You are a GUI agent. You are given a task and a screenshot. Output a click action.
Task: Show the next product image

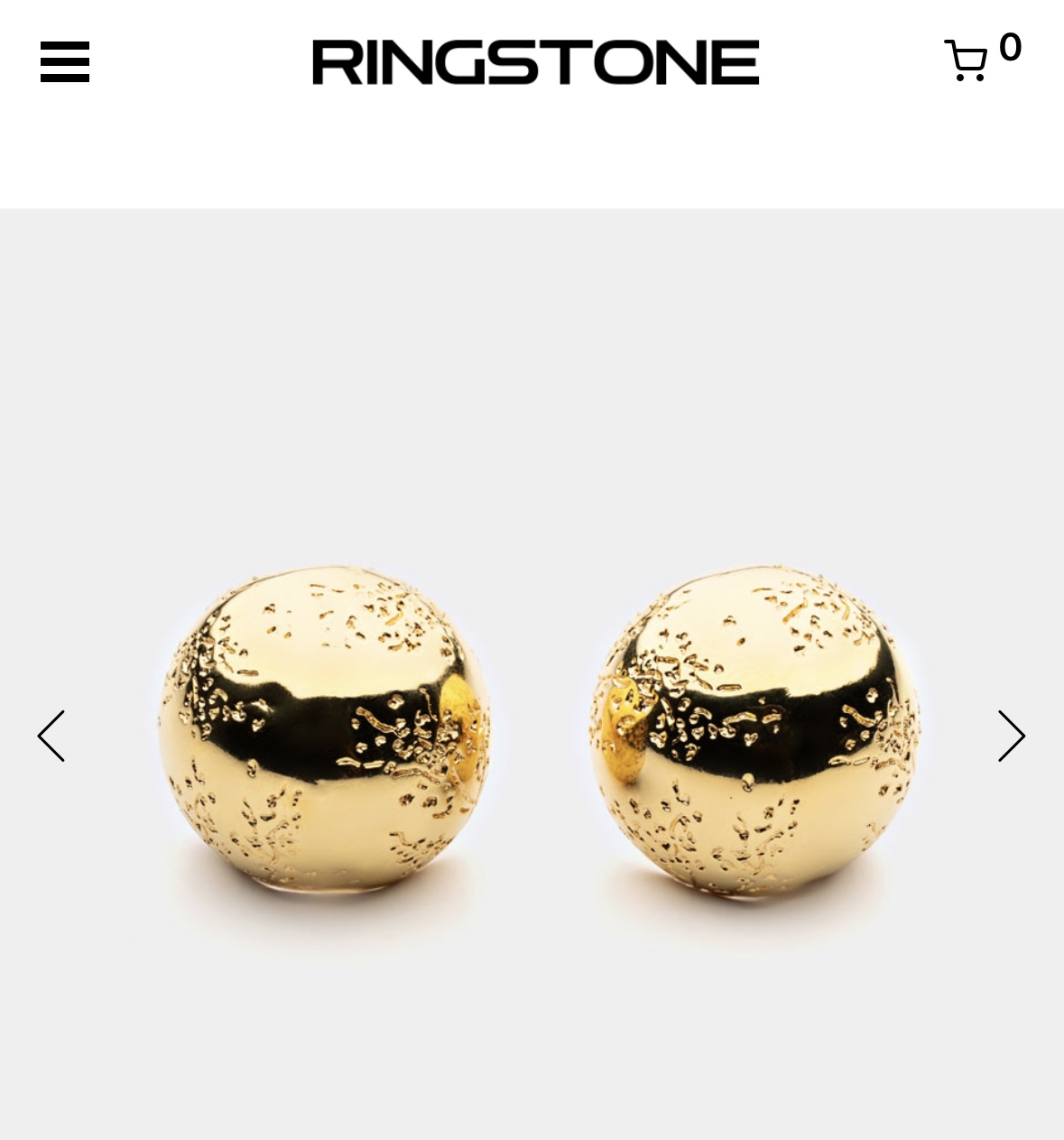1011,736
